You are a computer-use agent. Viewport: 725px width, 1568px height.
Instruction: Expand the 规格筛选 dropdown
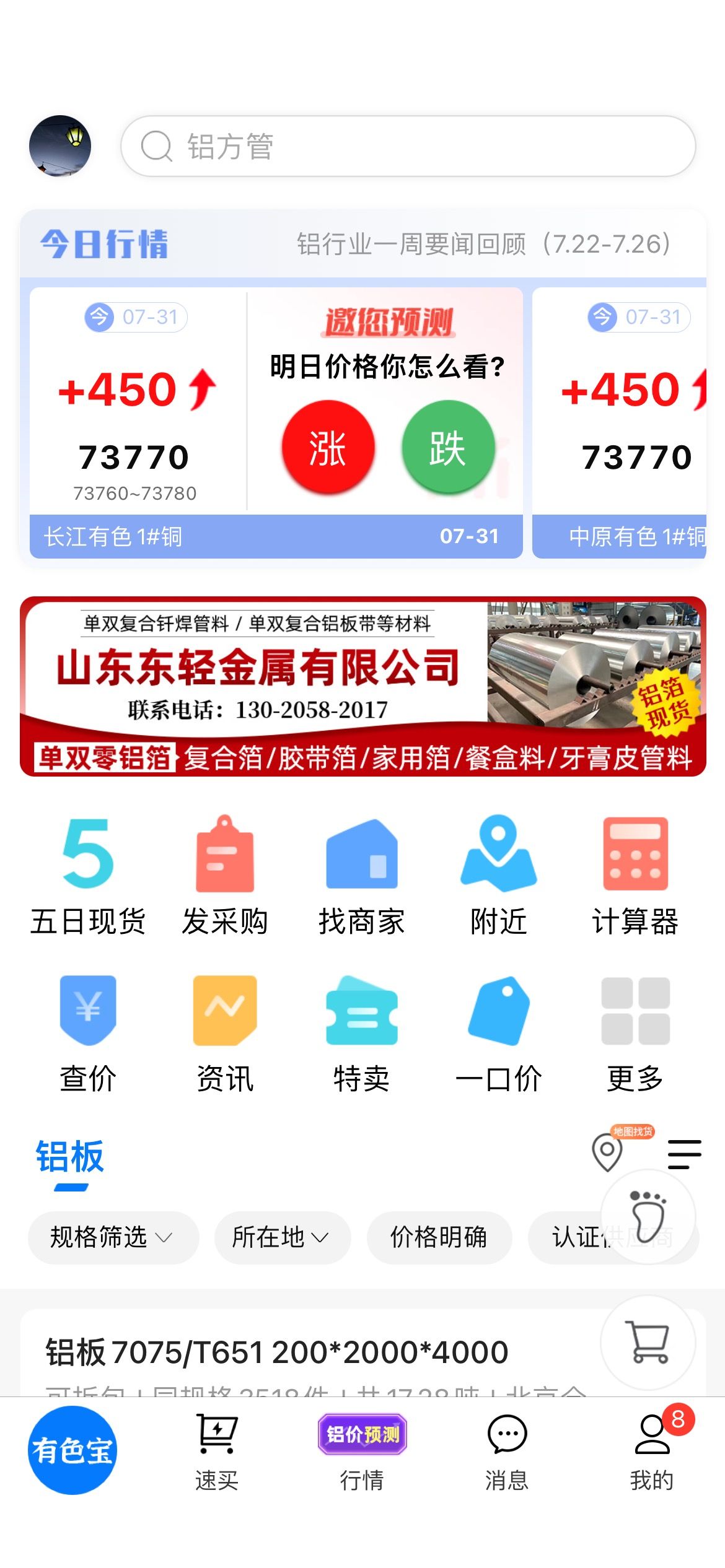pyautogui.click(x=113, y=1237)
